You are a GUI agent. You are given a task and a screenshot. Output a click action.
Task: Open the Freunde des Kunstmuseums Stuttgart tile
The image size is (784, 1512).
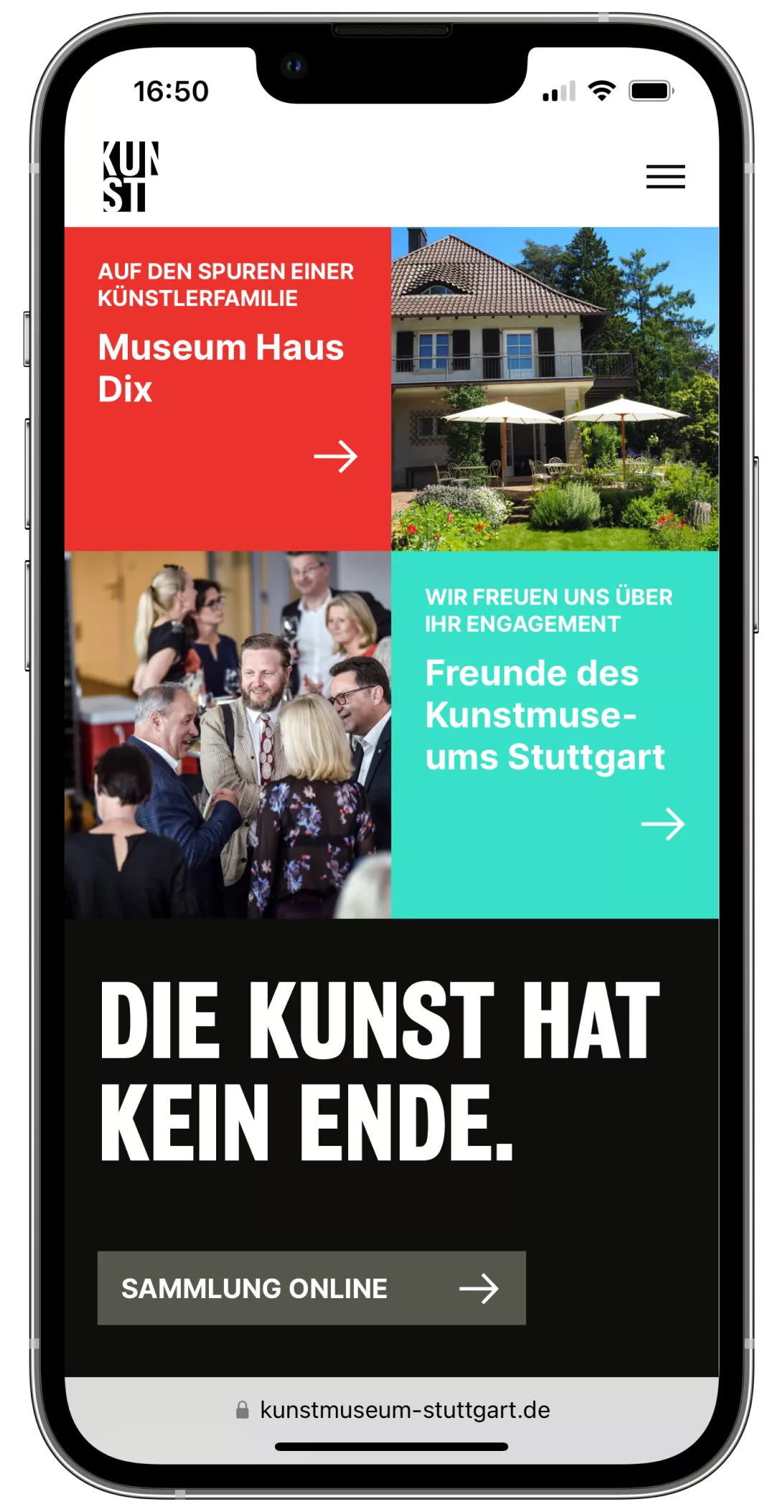tap(555, 734)
